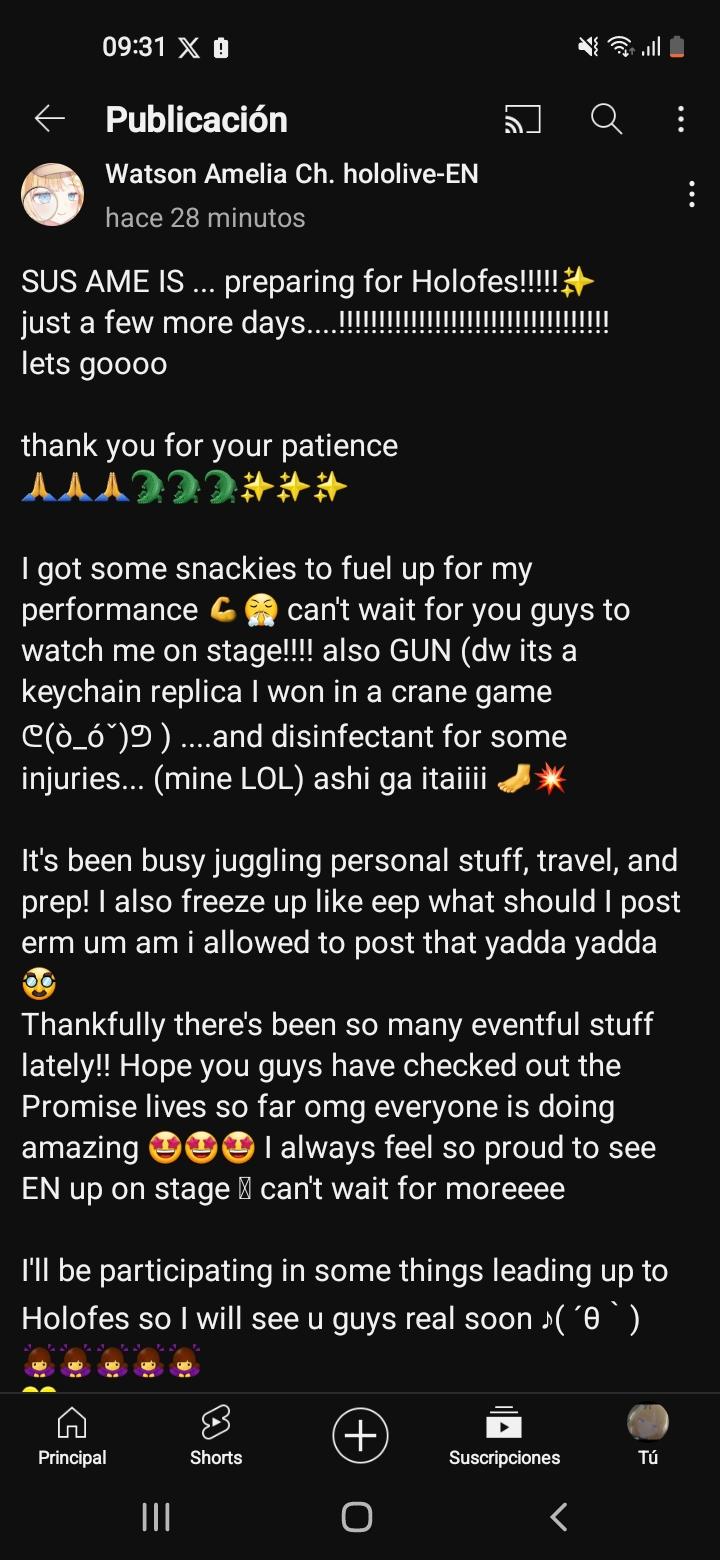720x1560 pixels.
Task: Tap the Cast icon to stream to TV
Action: 524,119
